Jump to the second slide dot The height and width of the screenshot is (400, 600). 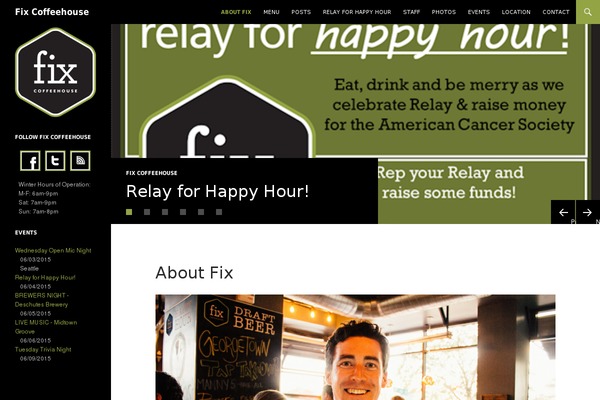pyautogui.click(x=147, y=212)
